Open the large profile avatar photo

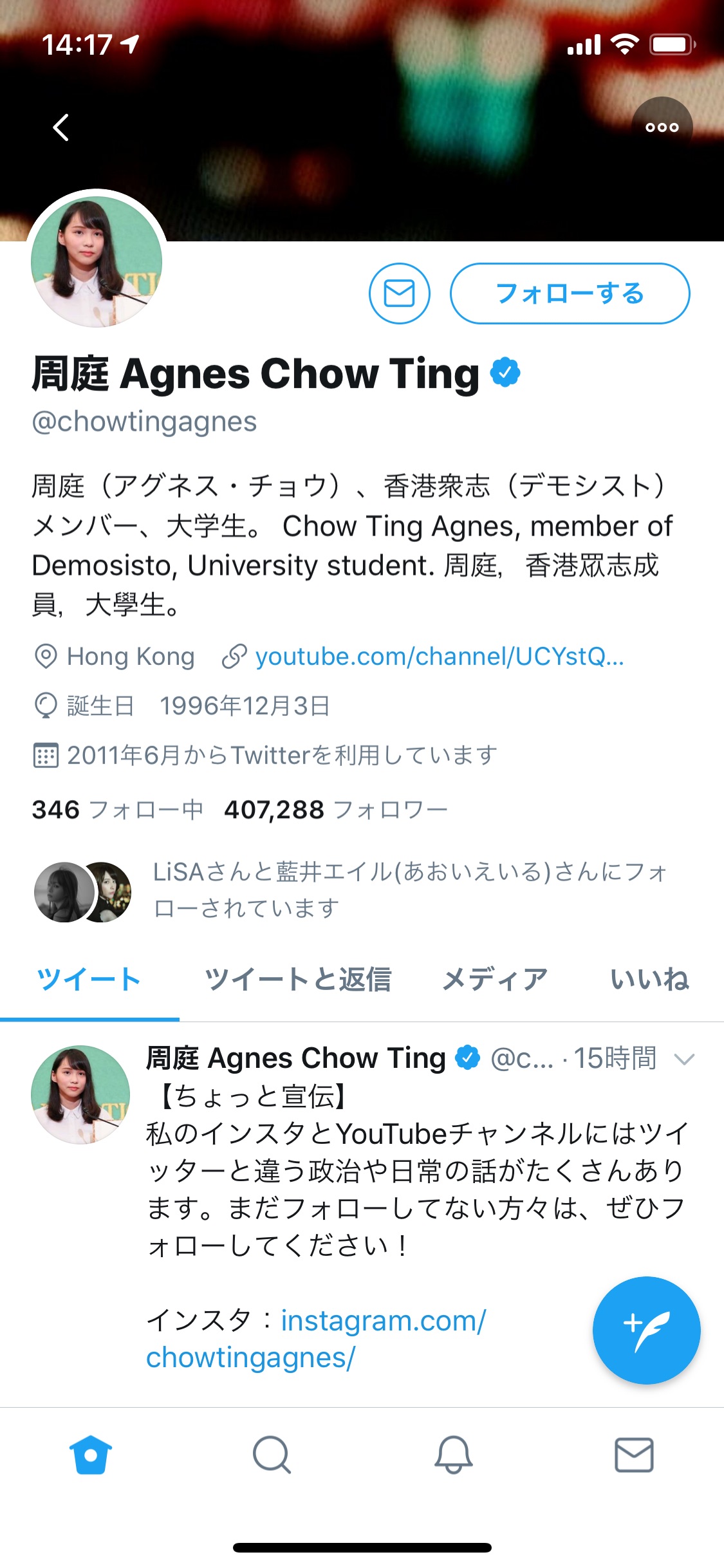pos(97,261)
